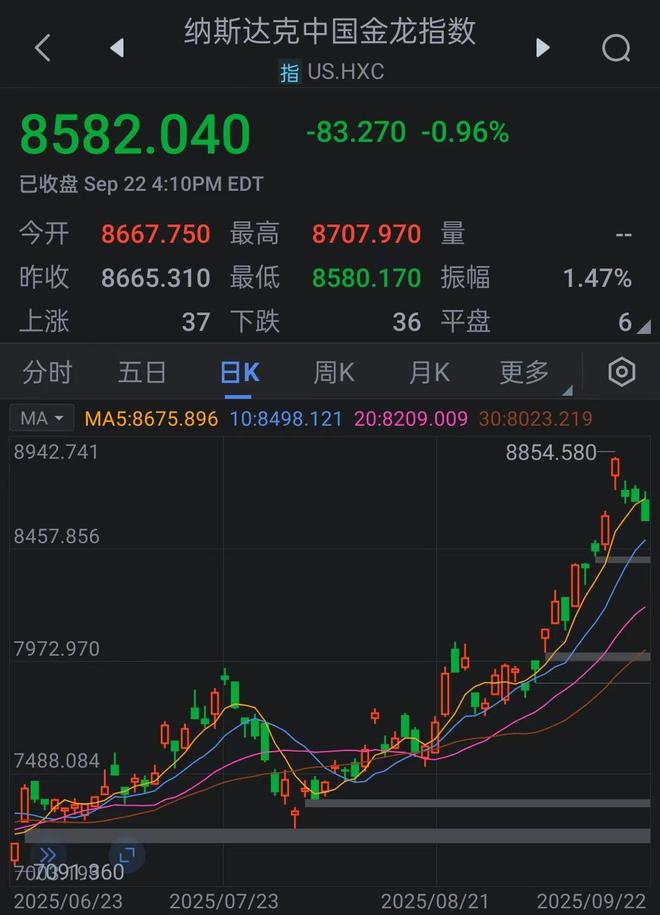
Task: Select the 日K chart tab
Action: click(x=239, y=373)
